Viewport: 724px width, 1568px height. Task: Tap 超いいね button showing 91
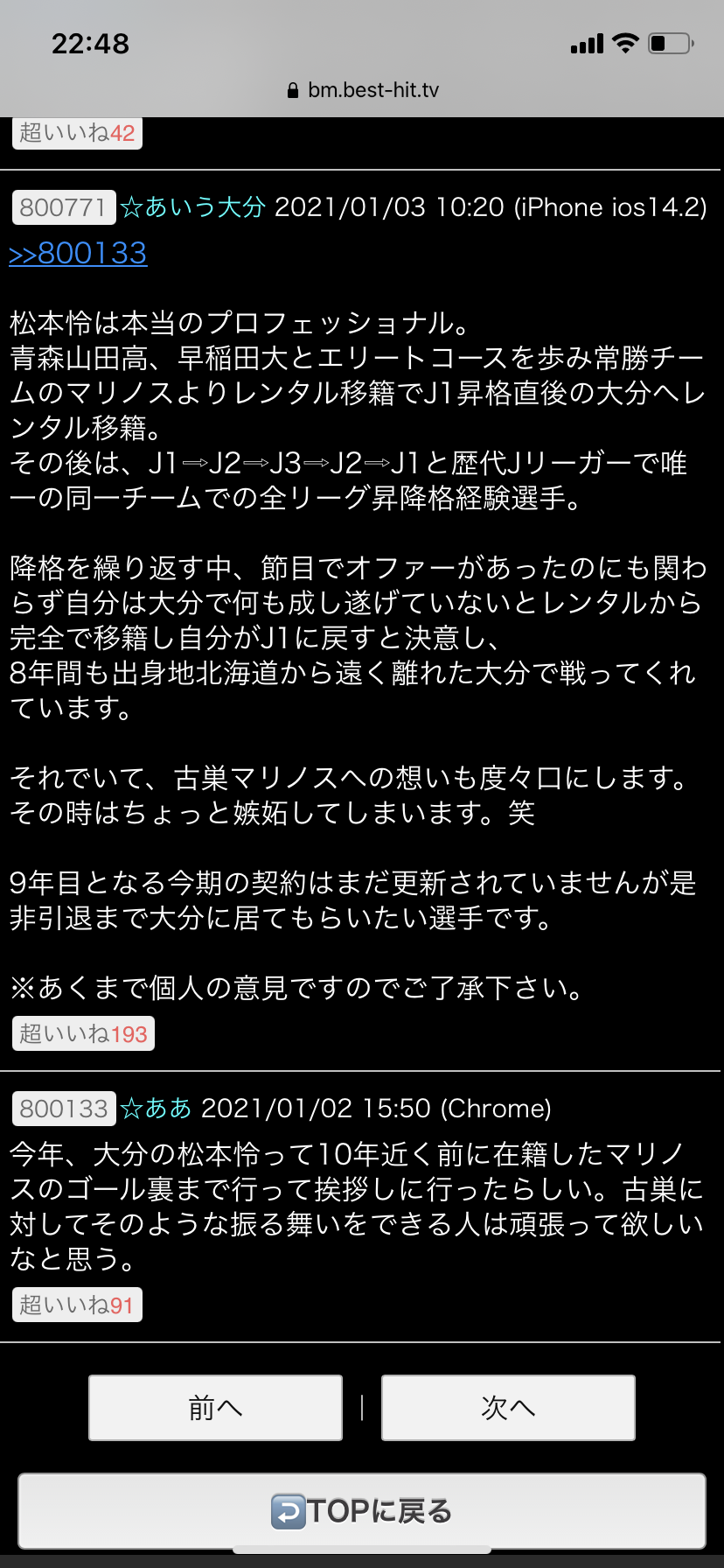[x=77, y=1305]
